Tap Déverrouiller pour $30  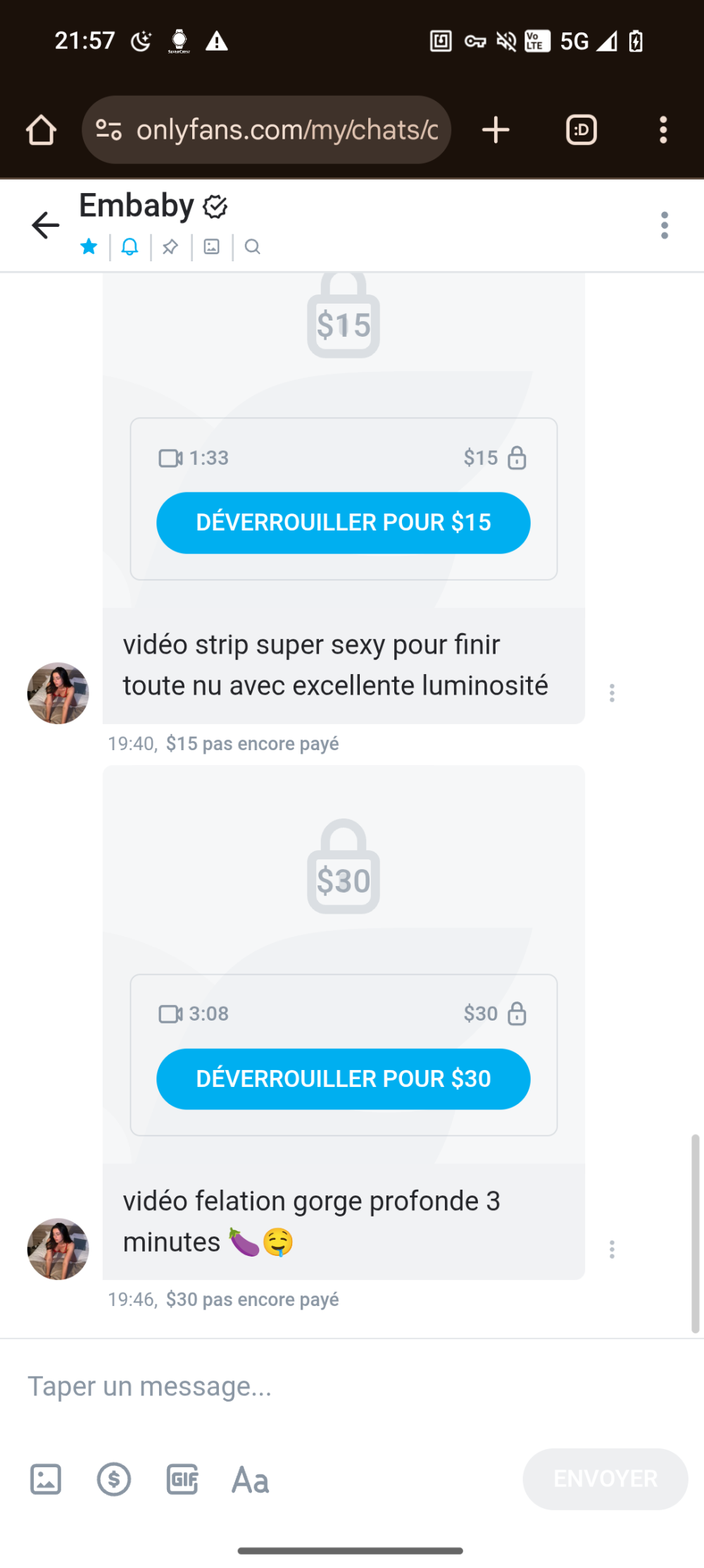pos(343,1078)
